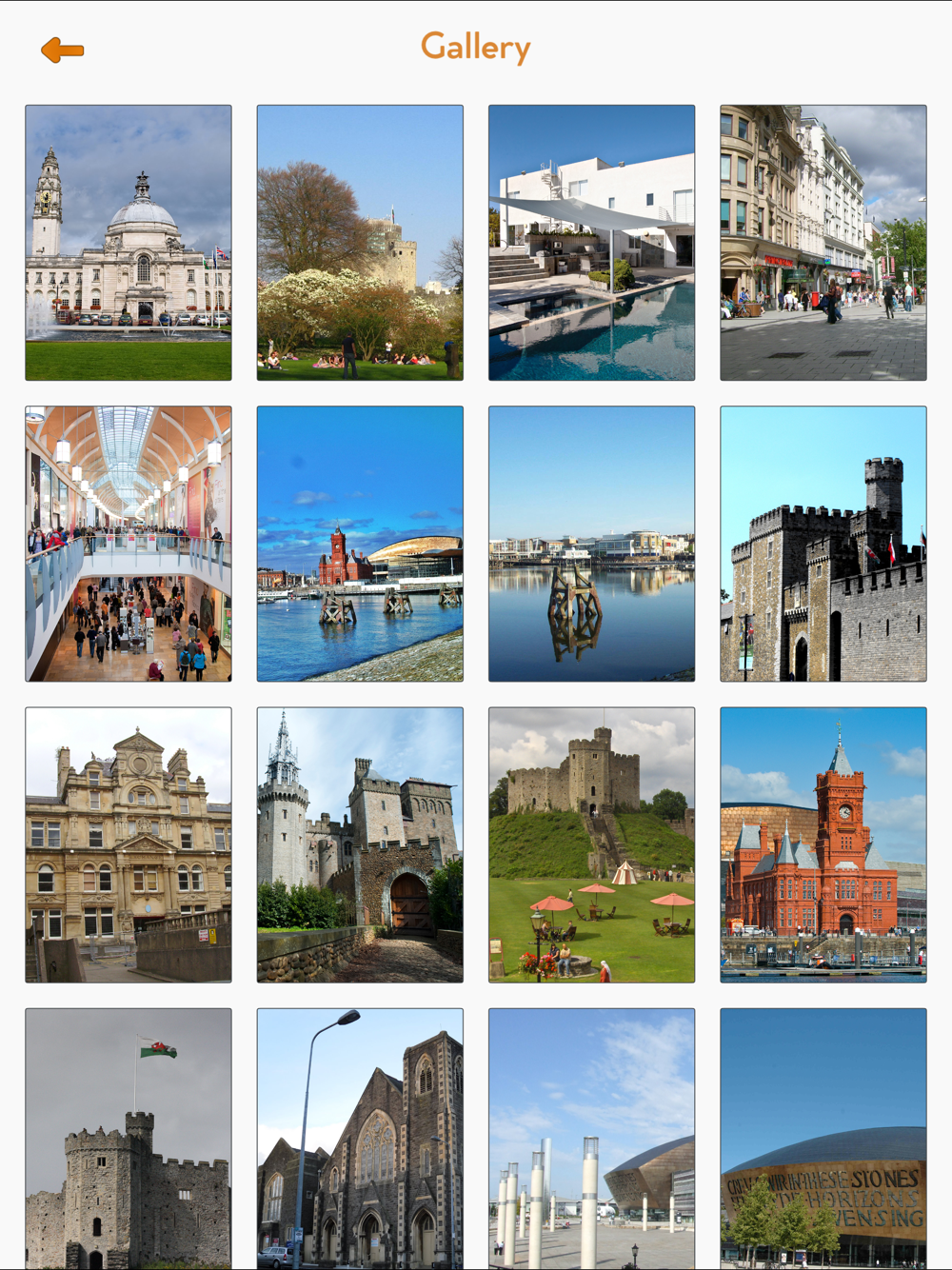Open the park picnic with castle tower photo
The height and width of the screenshot is (1270, 952).
point(360,243)
